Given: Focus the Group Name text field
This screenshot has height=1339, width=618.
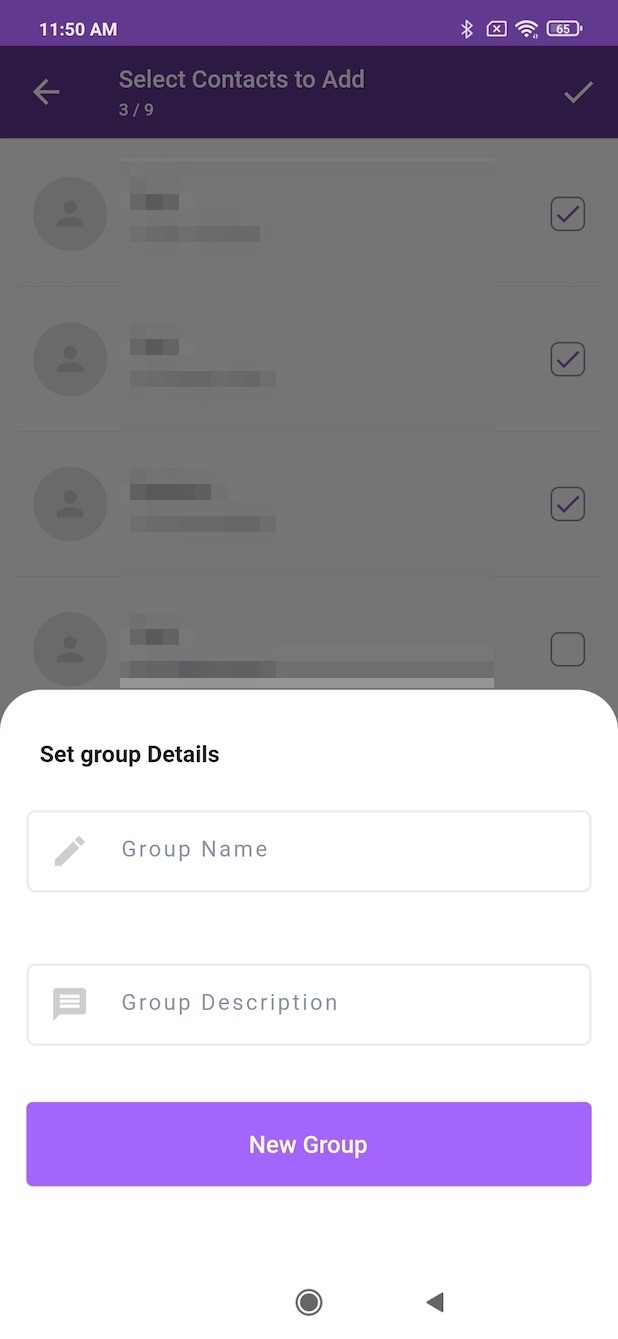Looking at the screenshot, I should pos(309,851).
